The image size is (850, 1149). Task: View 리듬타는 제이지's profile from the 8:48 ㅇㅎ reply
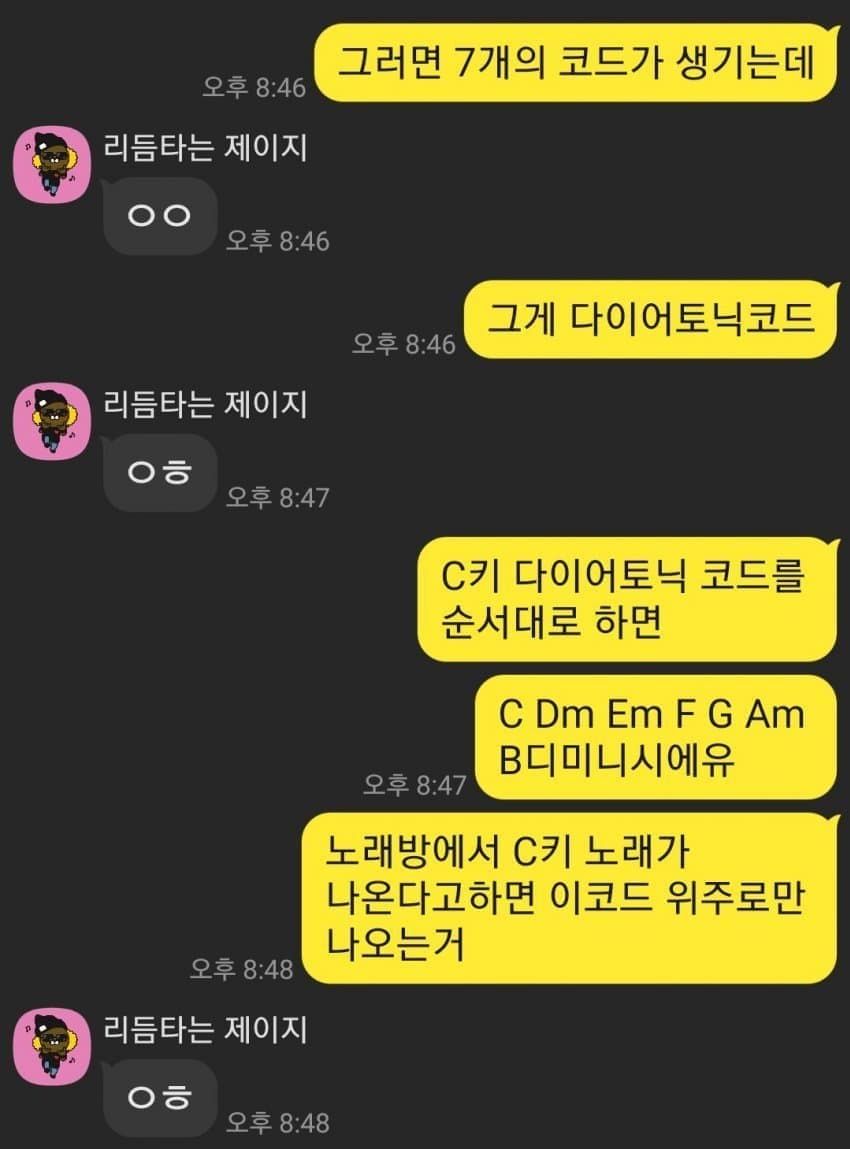click(x=52, y=1045)
